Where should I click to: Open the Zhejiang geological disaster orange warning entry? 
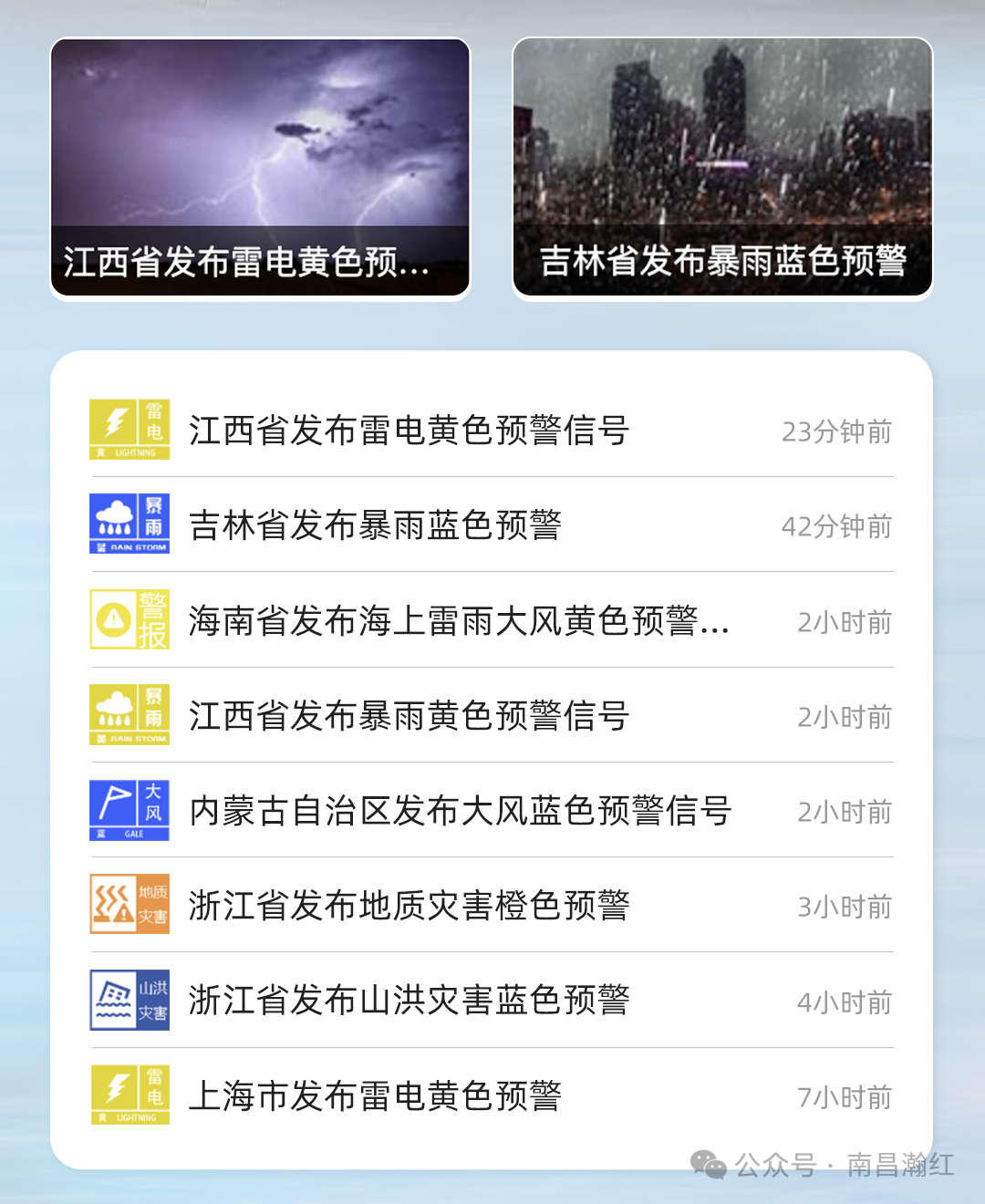coord(407,904)
